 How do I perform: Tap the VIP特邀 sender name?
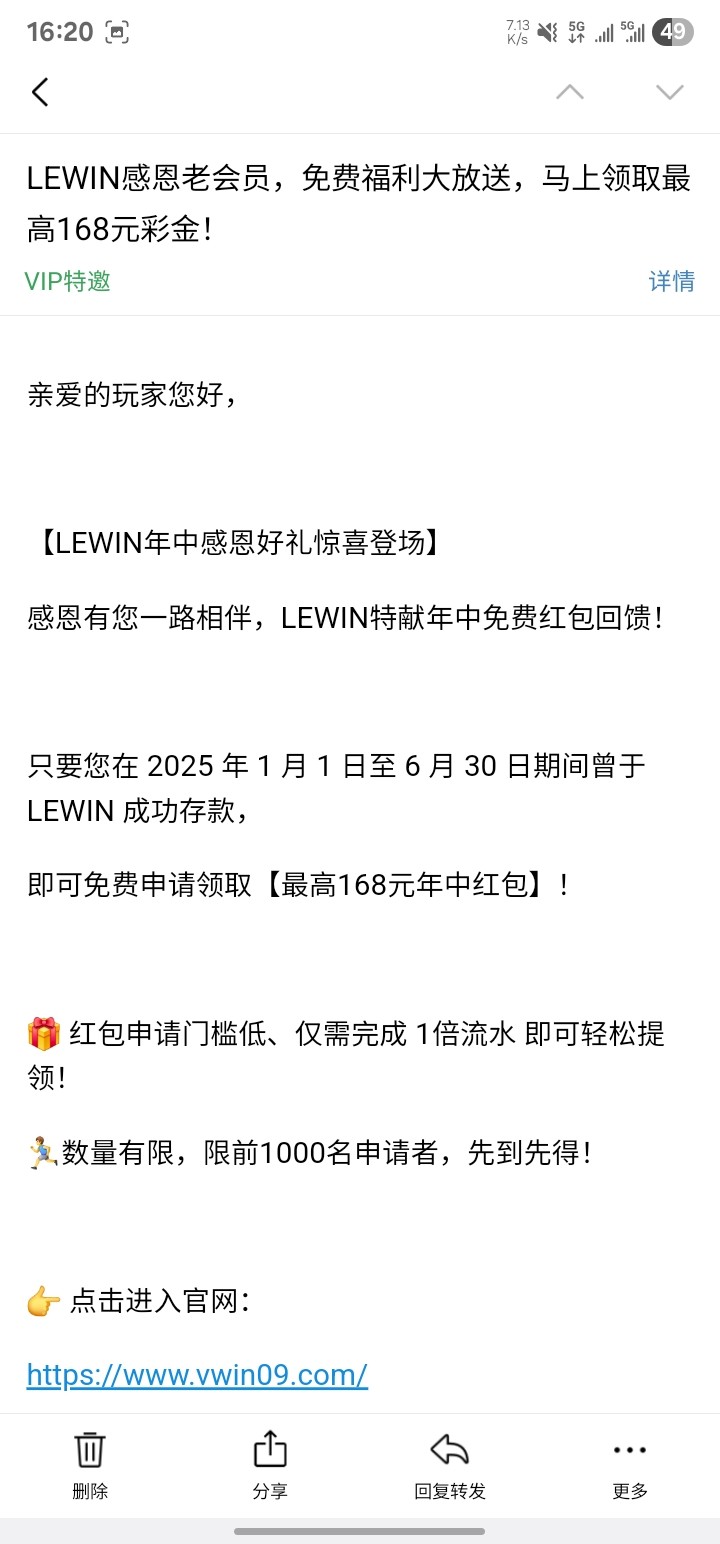(68, 282)
